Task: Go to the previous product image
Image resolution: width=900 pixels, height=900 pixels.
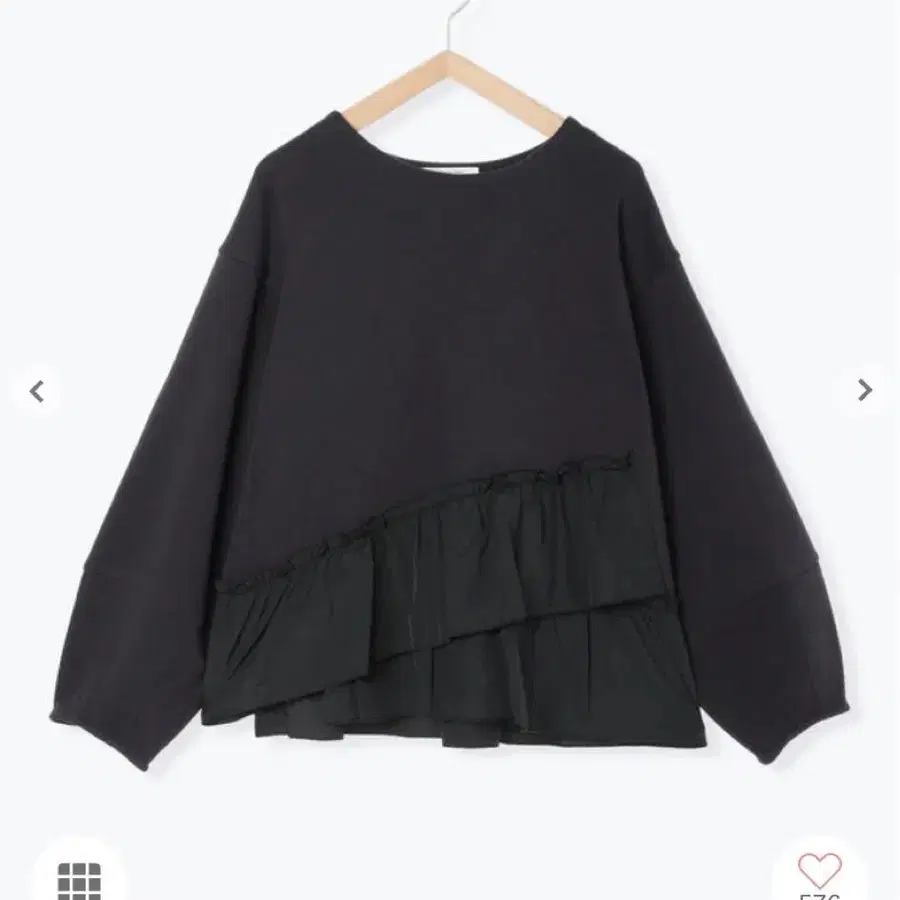Action: click(x=37, y=391)
